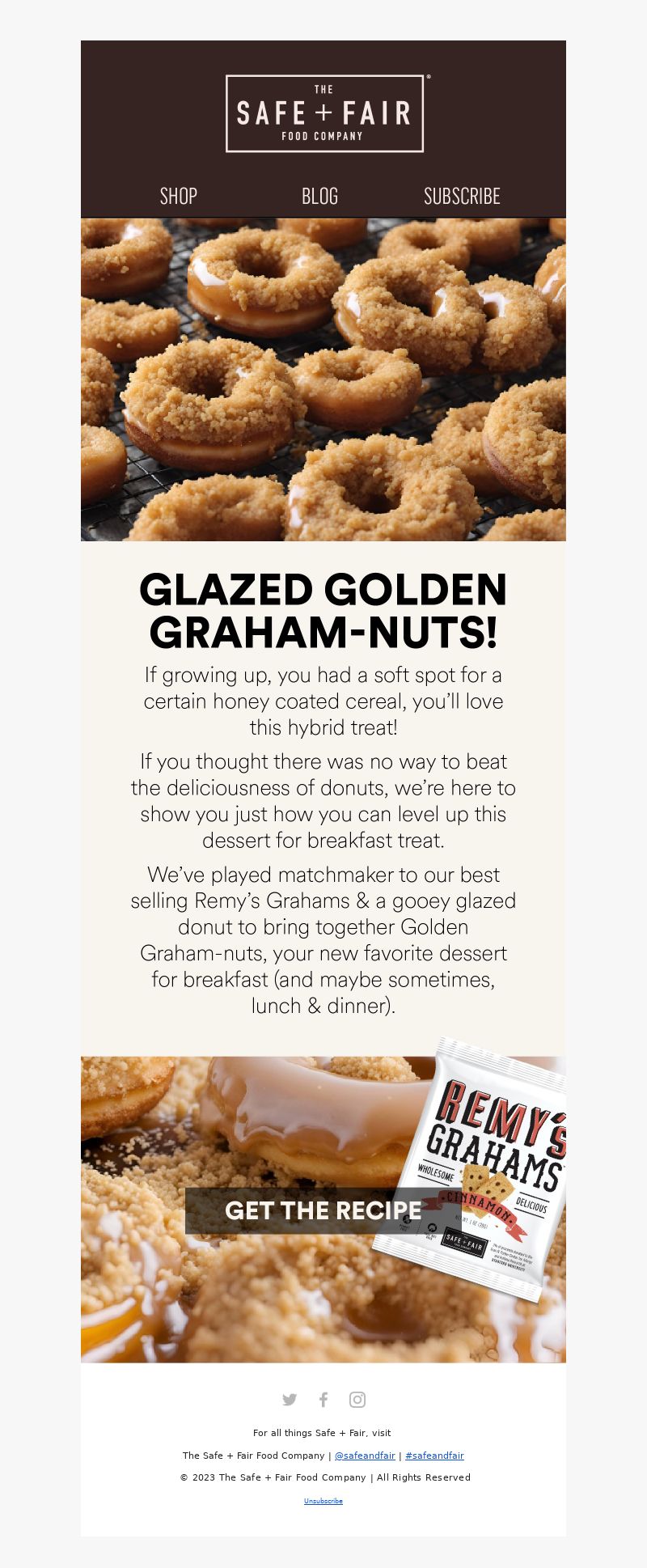
Task: Open the Instagram icon link
Action: point(357,1399)
